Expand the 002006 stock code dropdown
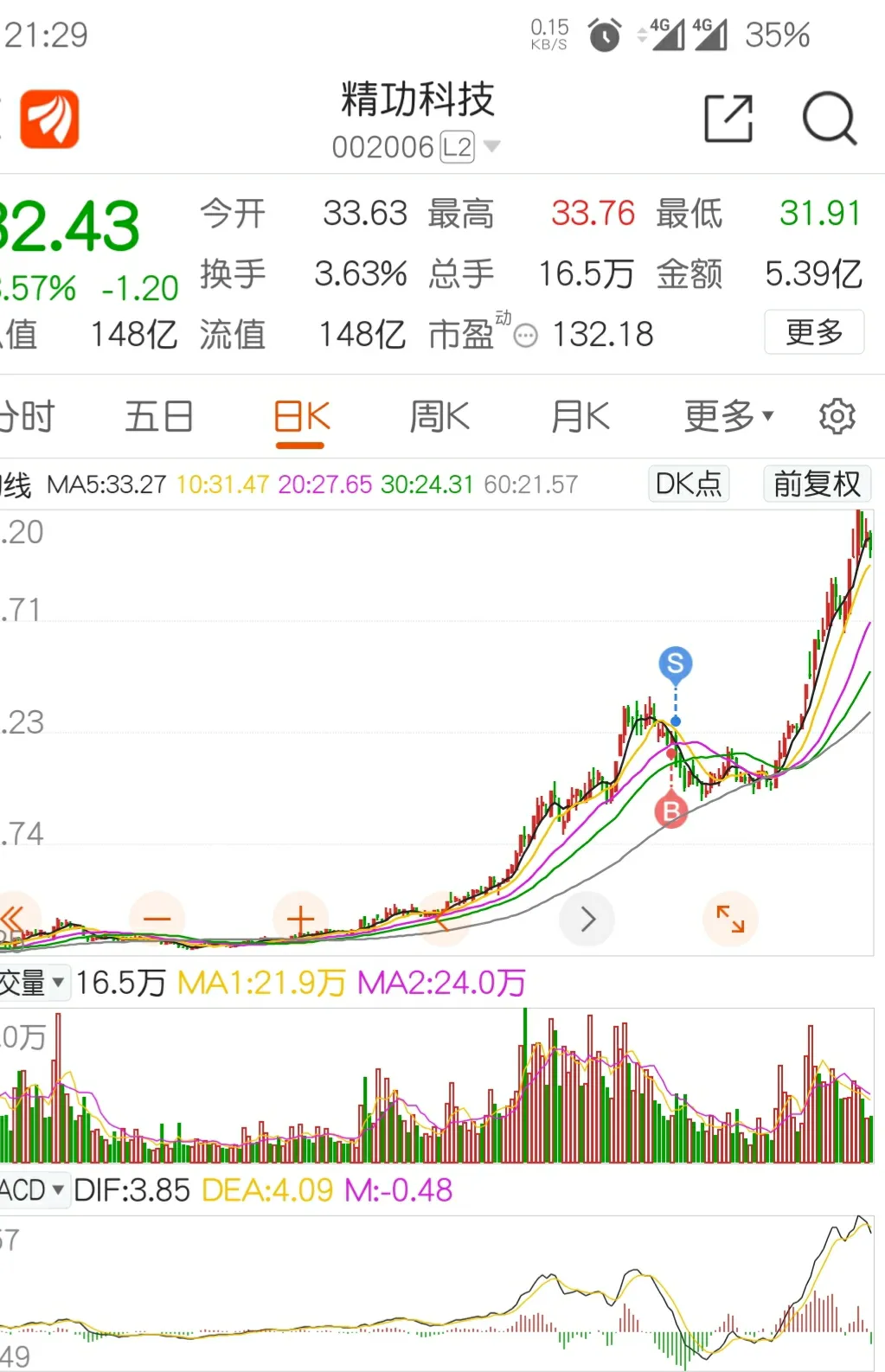The height and width of the screenshot is (1372, 885). pyautogui.click(x=491, y=146)
